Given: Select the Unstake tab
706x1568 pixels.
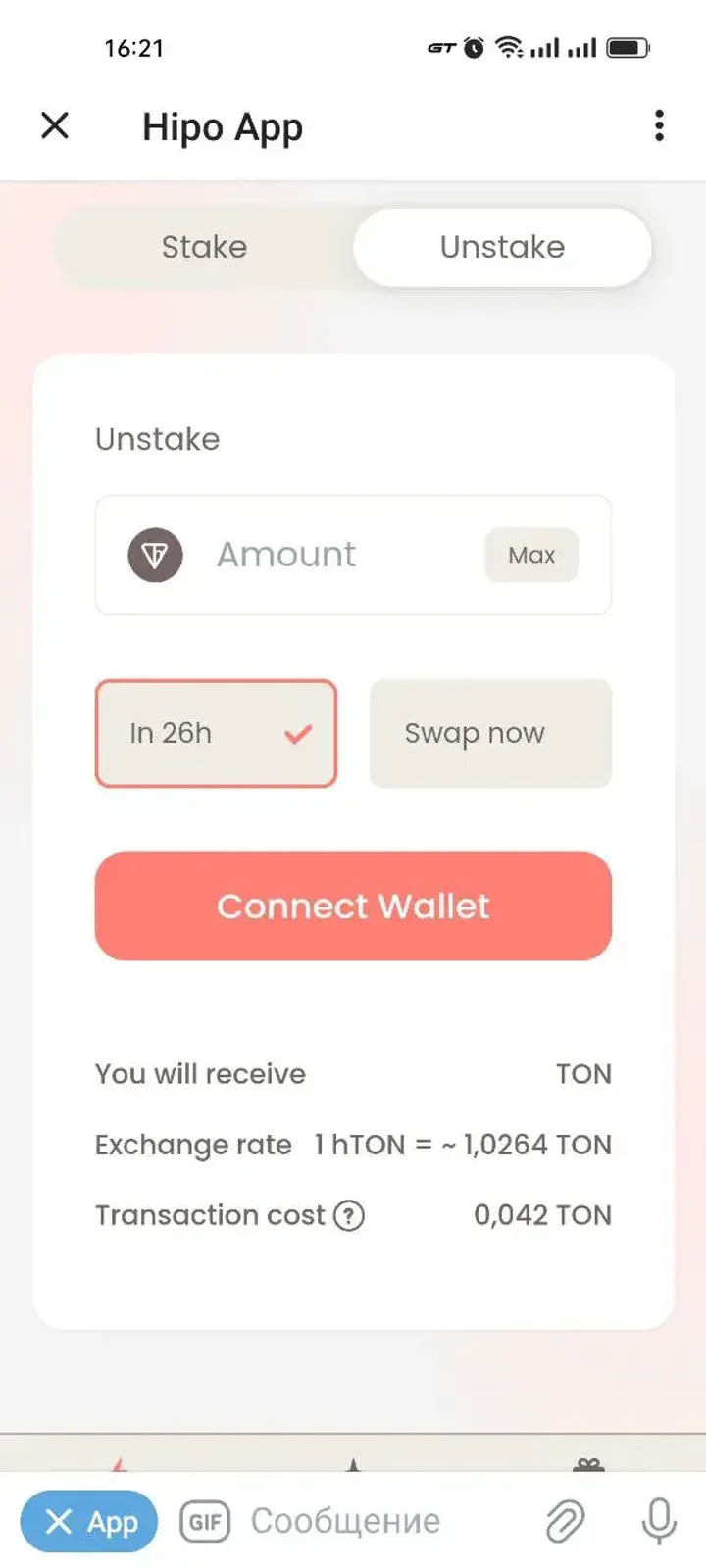Looking at the screenshot, I should click(x=502, y=247).
